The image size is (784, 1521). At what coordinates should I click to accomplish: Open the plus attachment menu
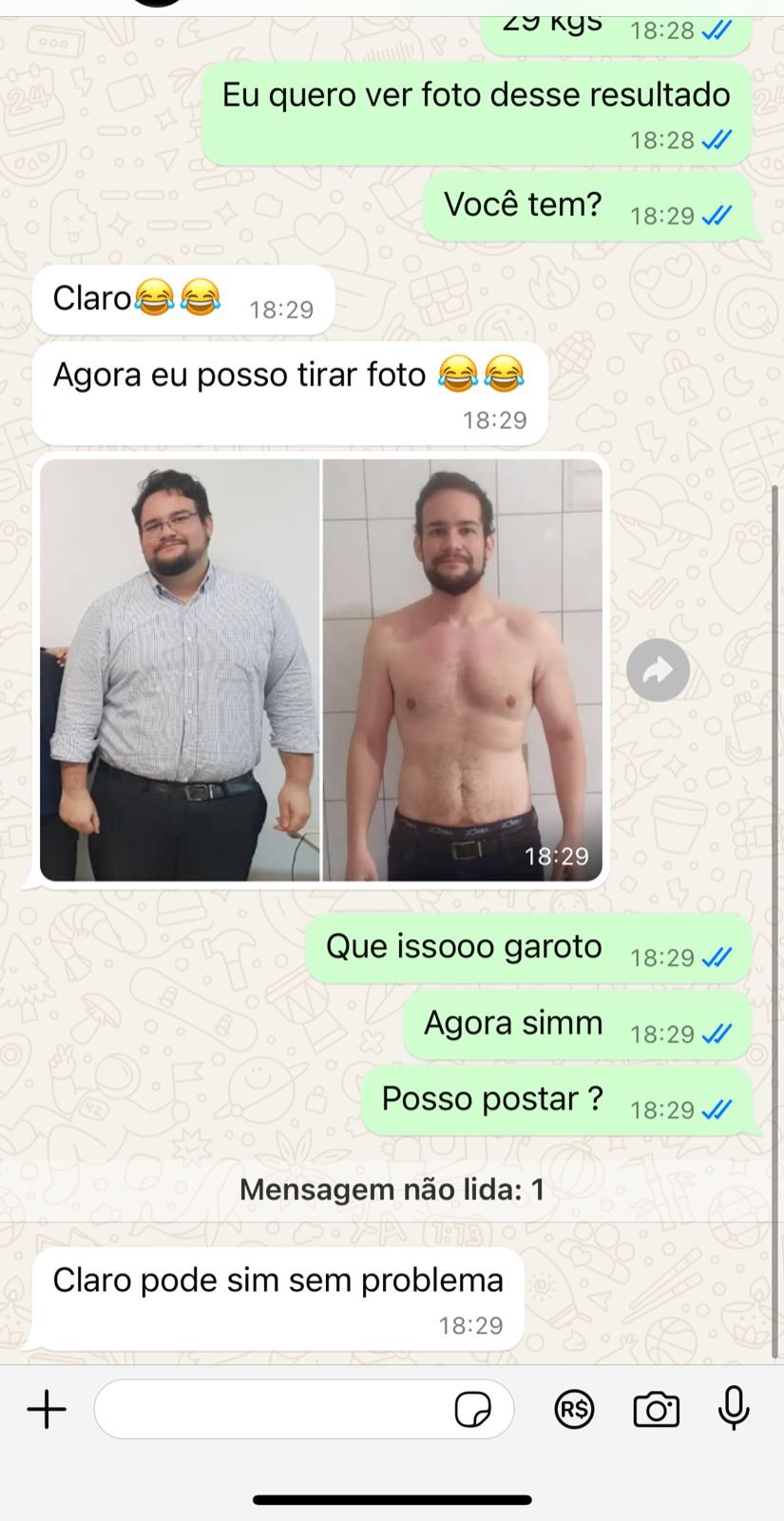click(47, 1409)
